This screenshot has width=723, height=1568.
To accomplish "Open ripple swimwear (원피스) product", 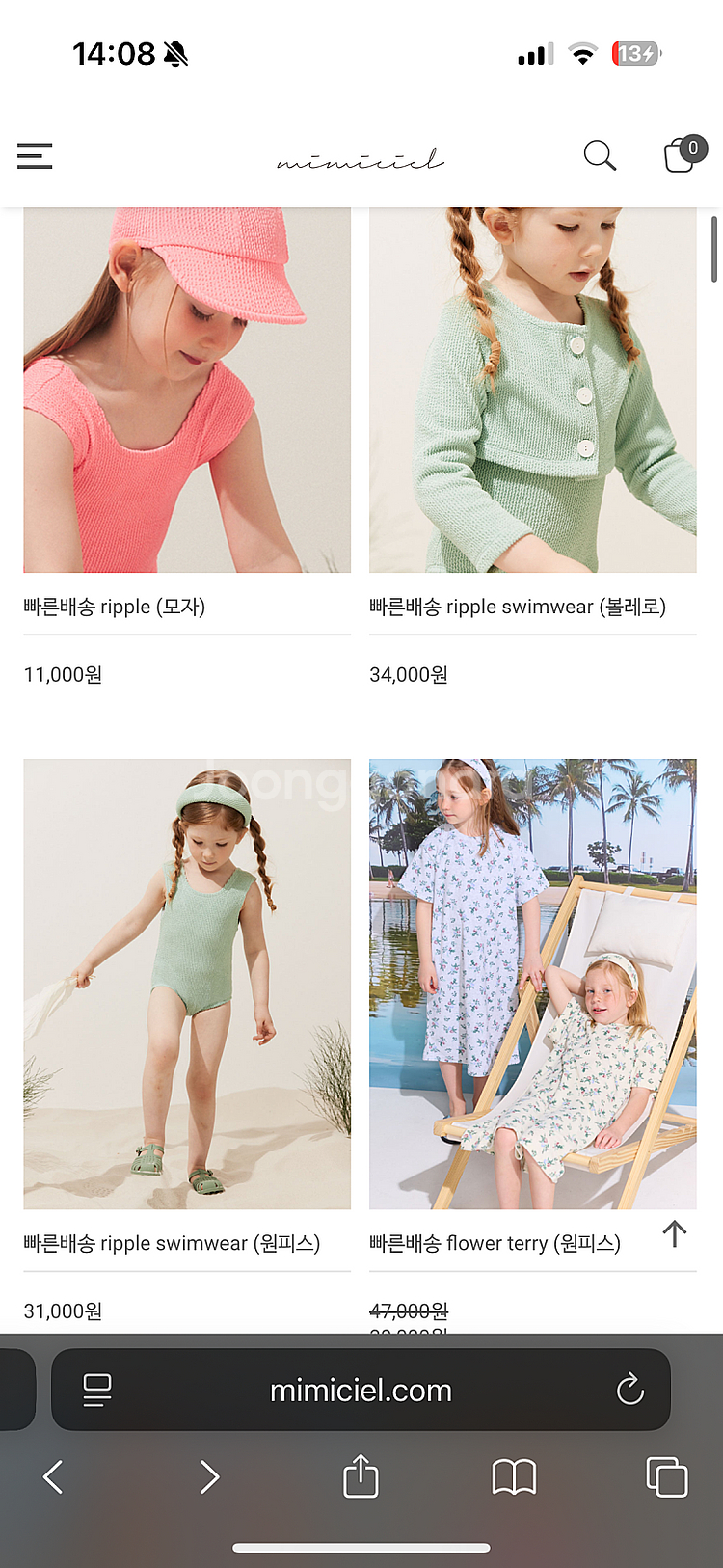I will tap(187, 984).
